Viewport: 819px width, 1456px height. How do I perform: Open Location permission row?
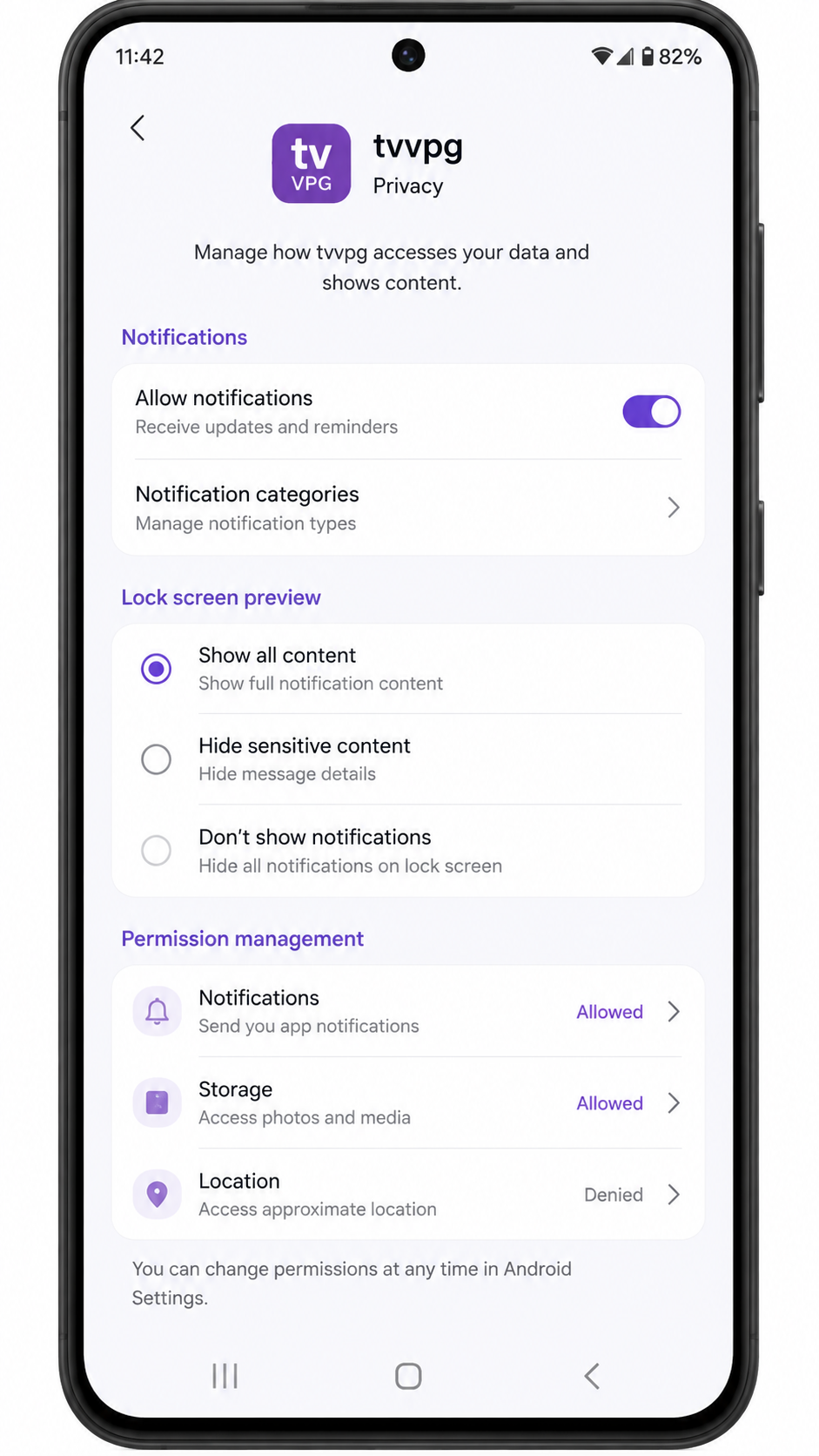(408, 1194)
